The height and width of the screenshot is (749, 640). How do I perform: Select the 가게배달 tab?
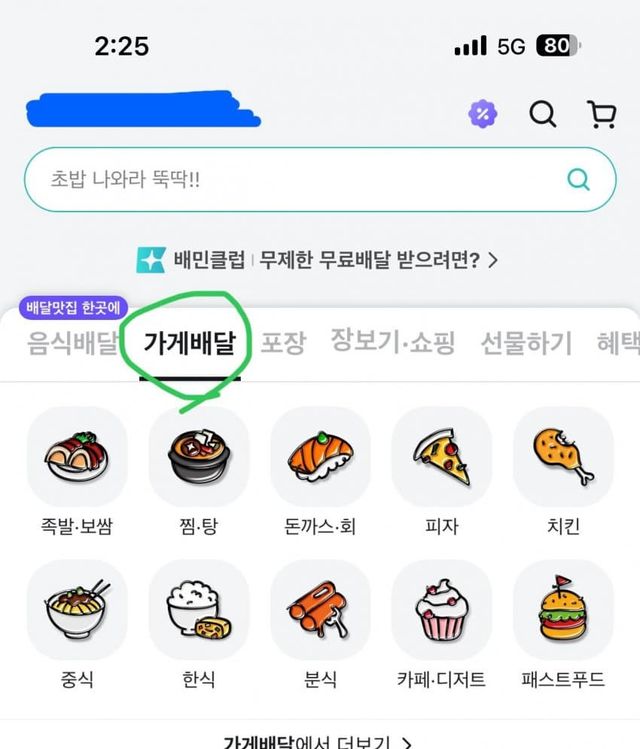(x=189, y=344)
